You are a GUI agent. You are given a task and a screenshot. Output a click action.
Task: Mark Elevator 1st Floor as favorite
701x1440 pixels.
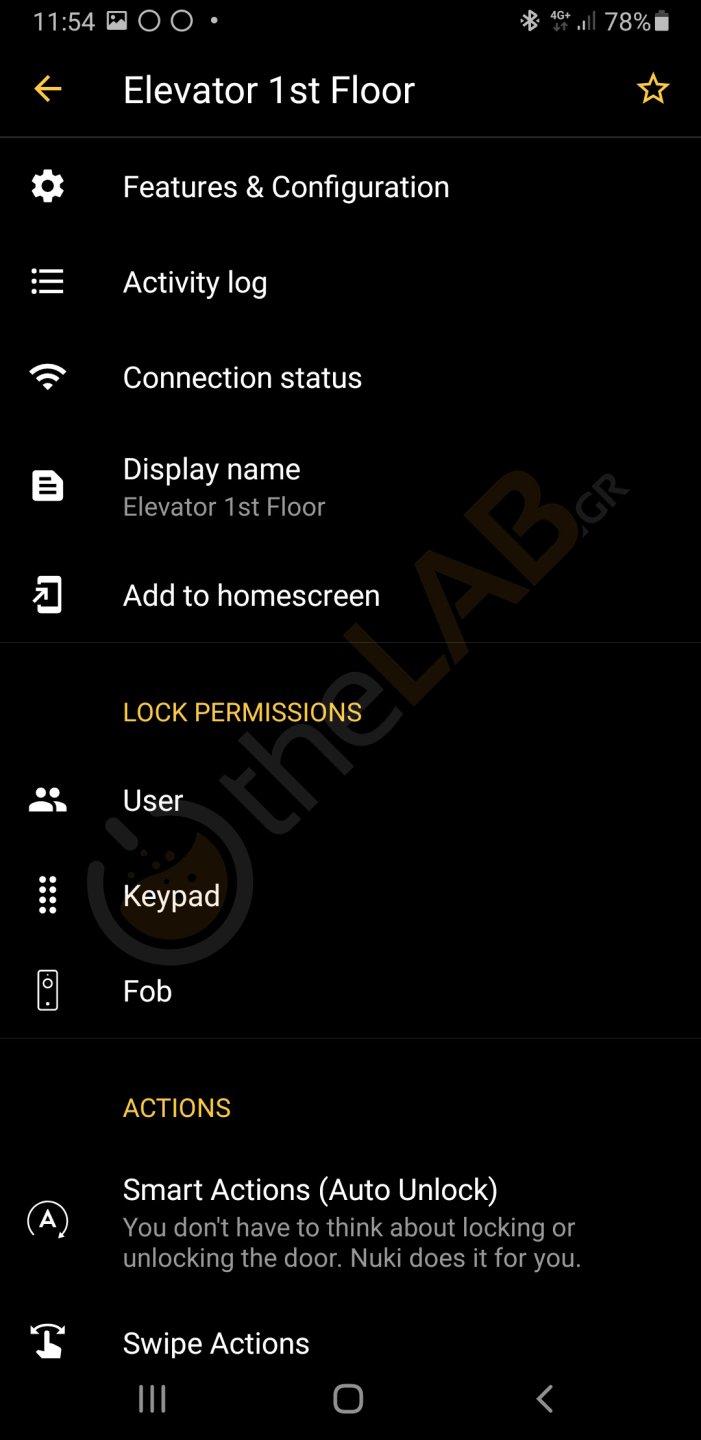pyautogui.click(x=652, y=90)
